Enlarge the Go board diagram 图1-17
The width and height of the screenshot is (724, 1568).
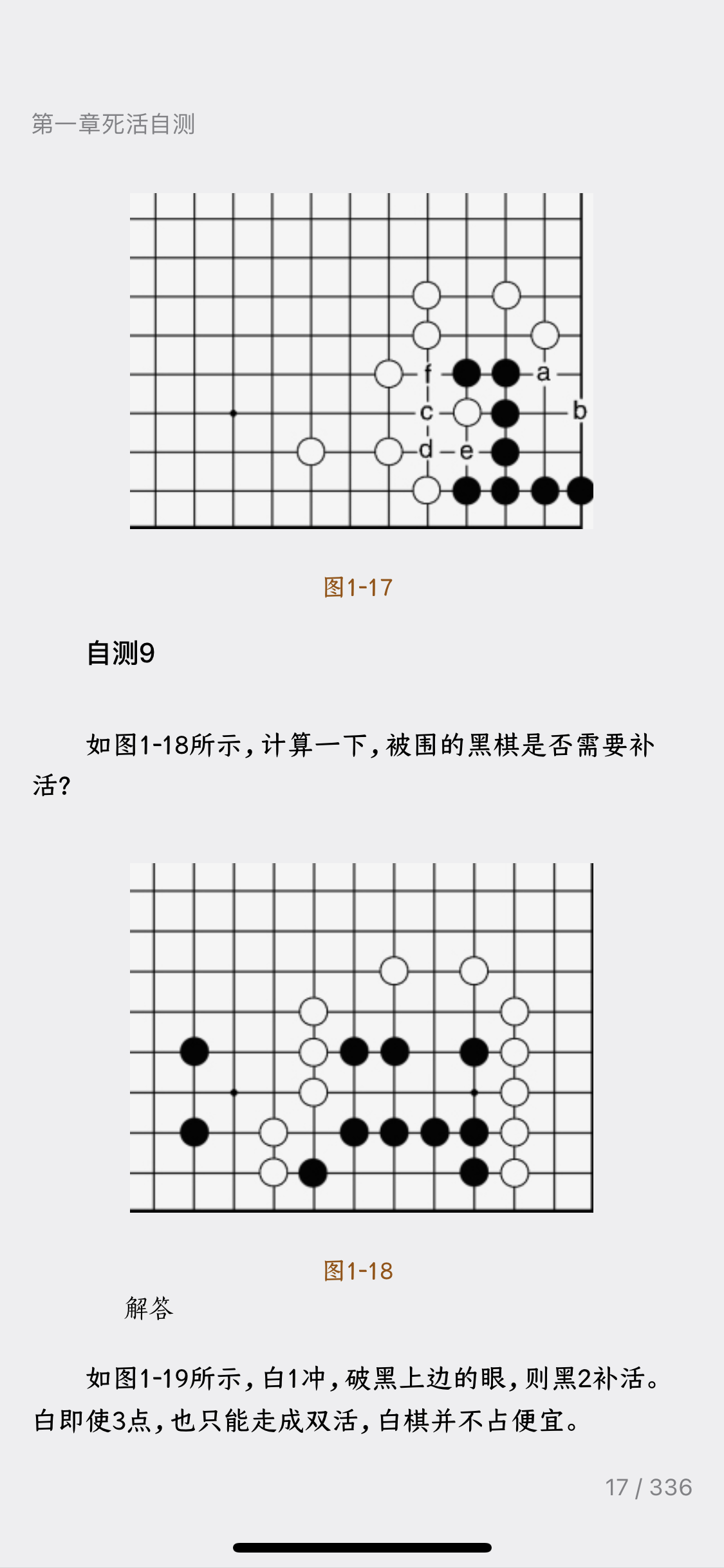click(x=361, y=361)
